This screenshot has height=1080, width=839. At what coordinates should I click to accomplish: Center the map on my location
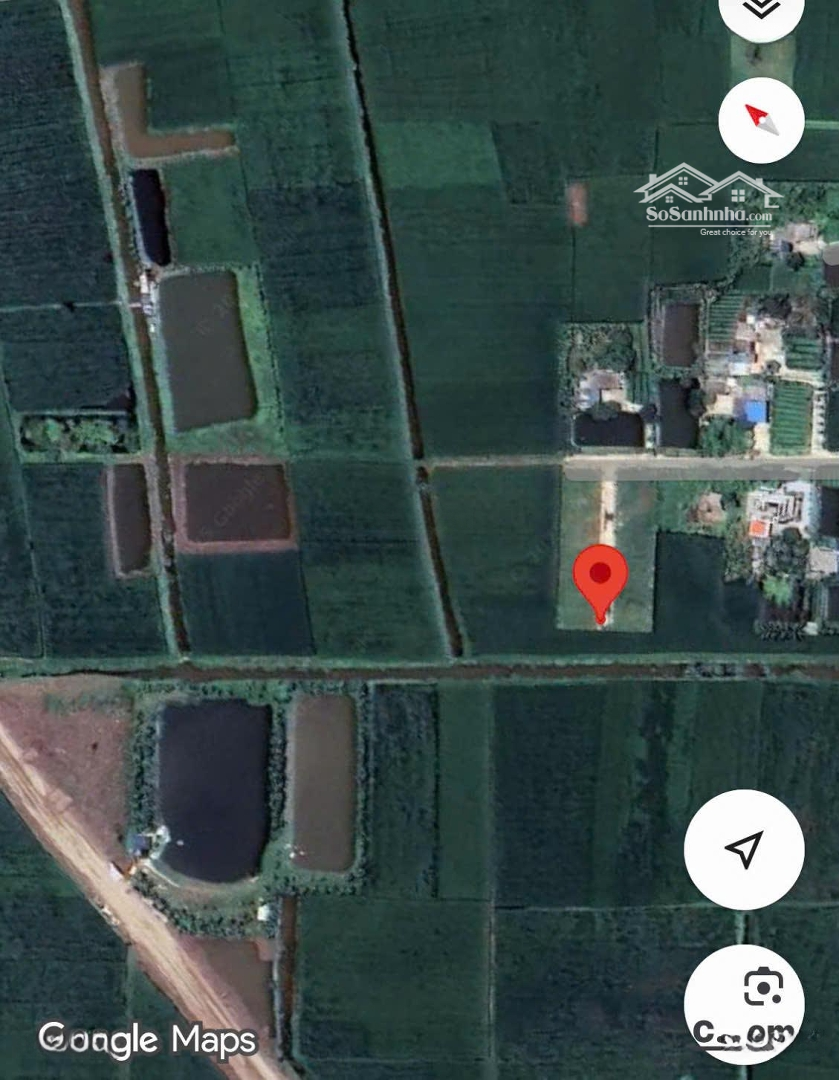point(744,849)
